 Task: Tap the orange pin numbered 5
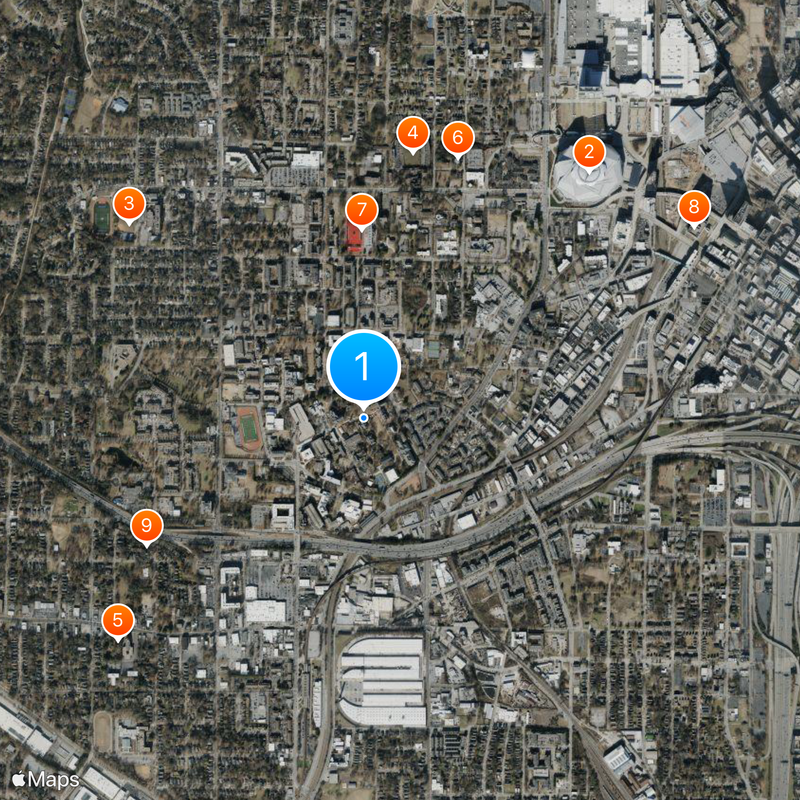click(118, 620)
